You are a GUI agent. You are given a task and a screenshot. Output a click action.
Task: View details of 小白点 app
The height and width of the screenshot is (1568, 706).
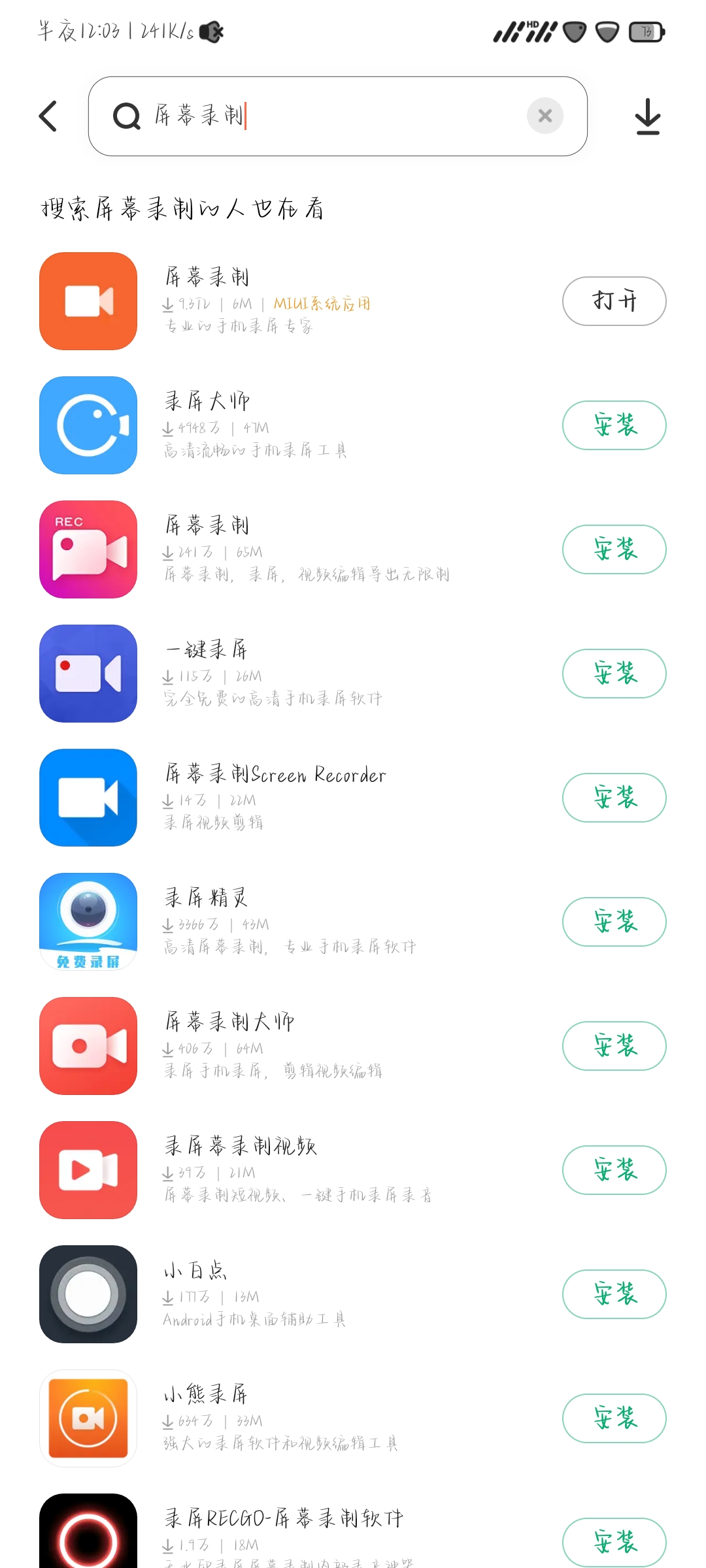coord(294,1294)
